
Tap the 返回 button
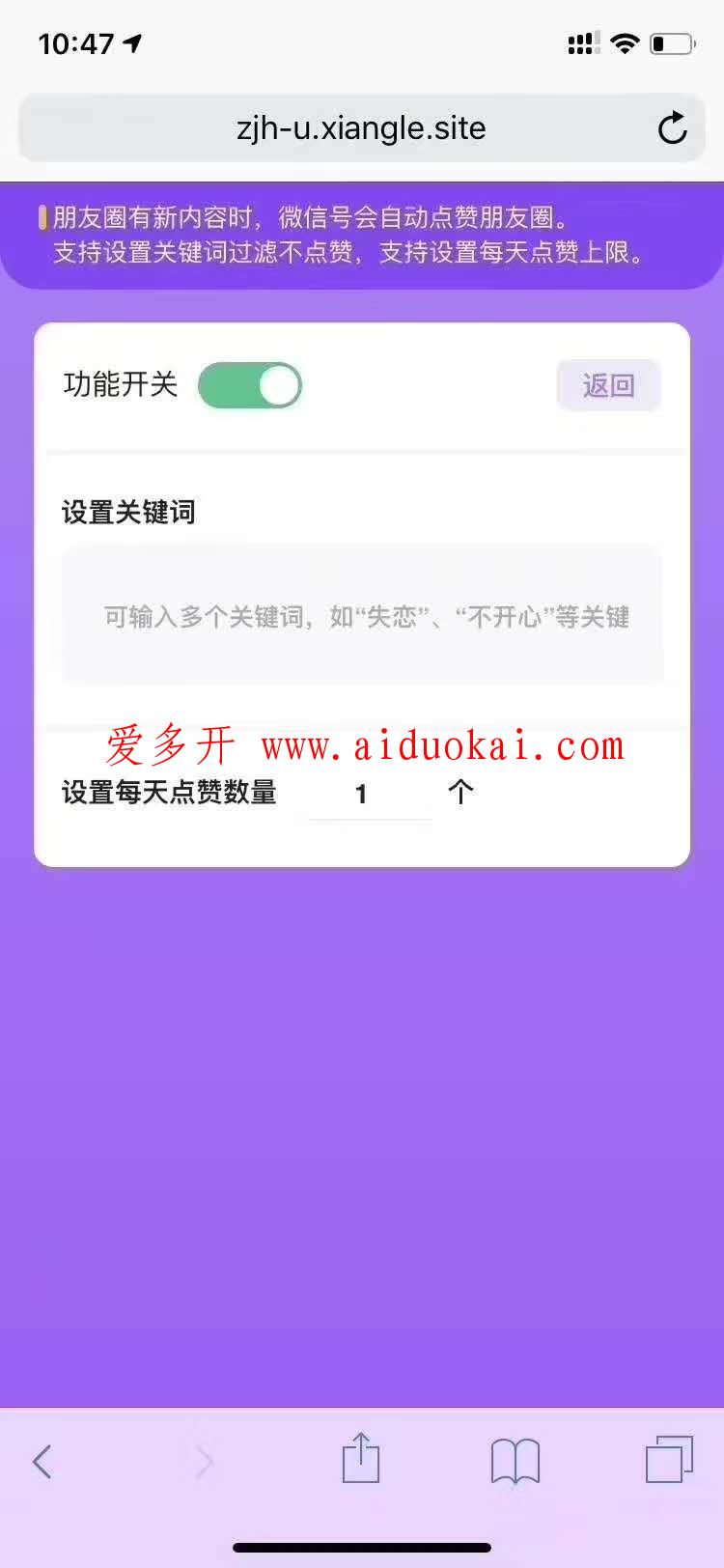(x=608, y=386)
